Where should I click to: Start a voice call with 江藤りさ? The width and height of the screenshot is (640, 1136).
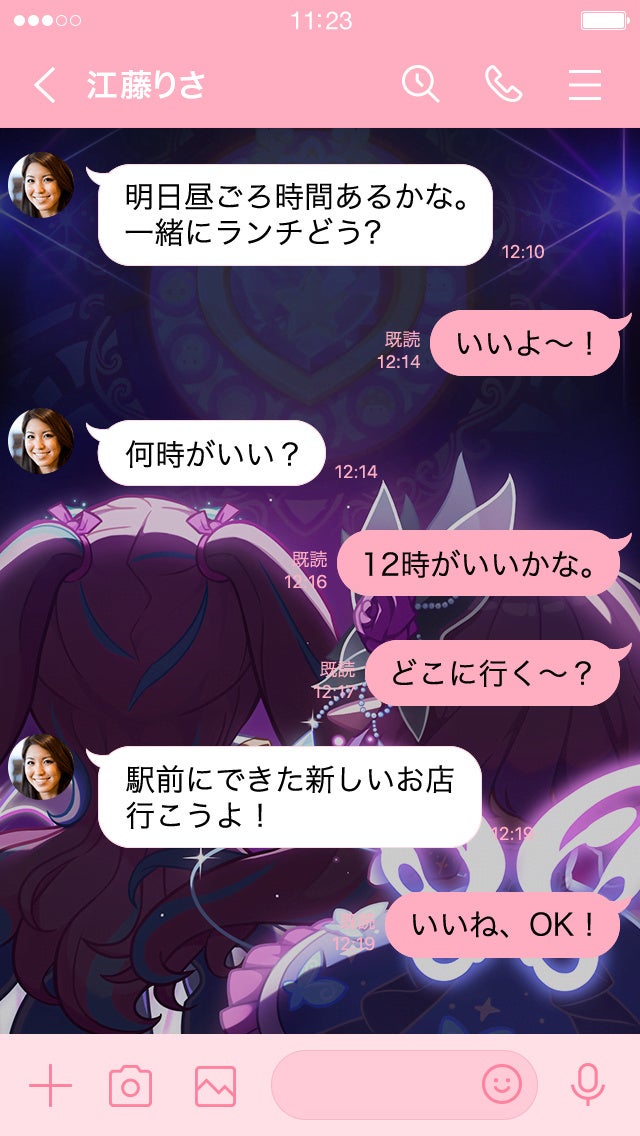[x=503, y=85]
